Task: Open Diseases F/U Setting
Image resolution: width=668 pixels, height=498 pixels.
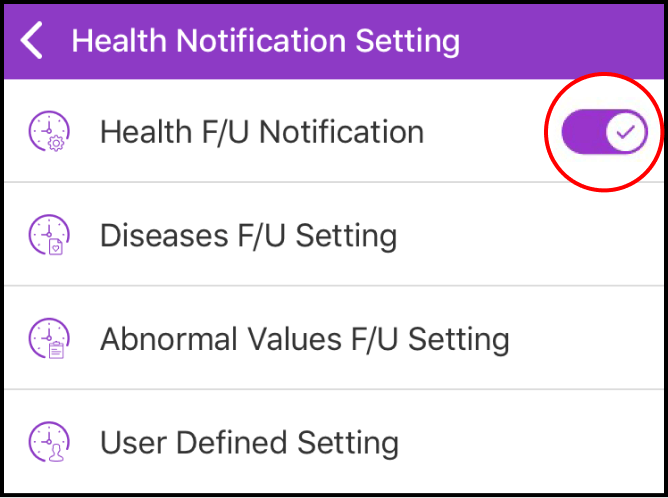Action: [x=248, y=236]
